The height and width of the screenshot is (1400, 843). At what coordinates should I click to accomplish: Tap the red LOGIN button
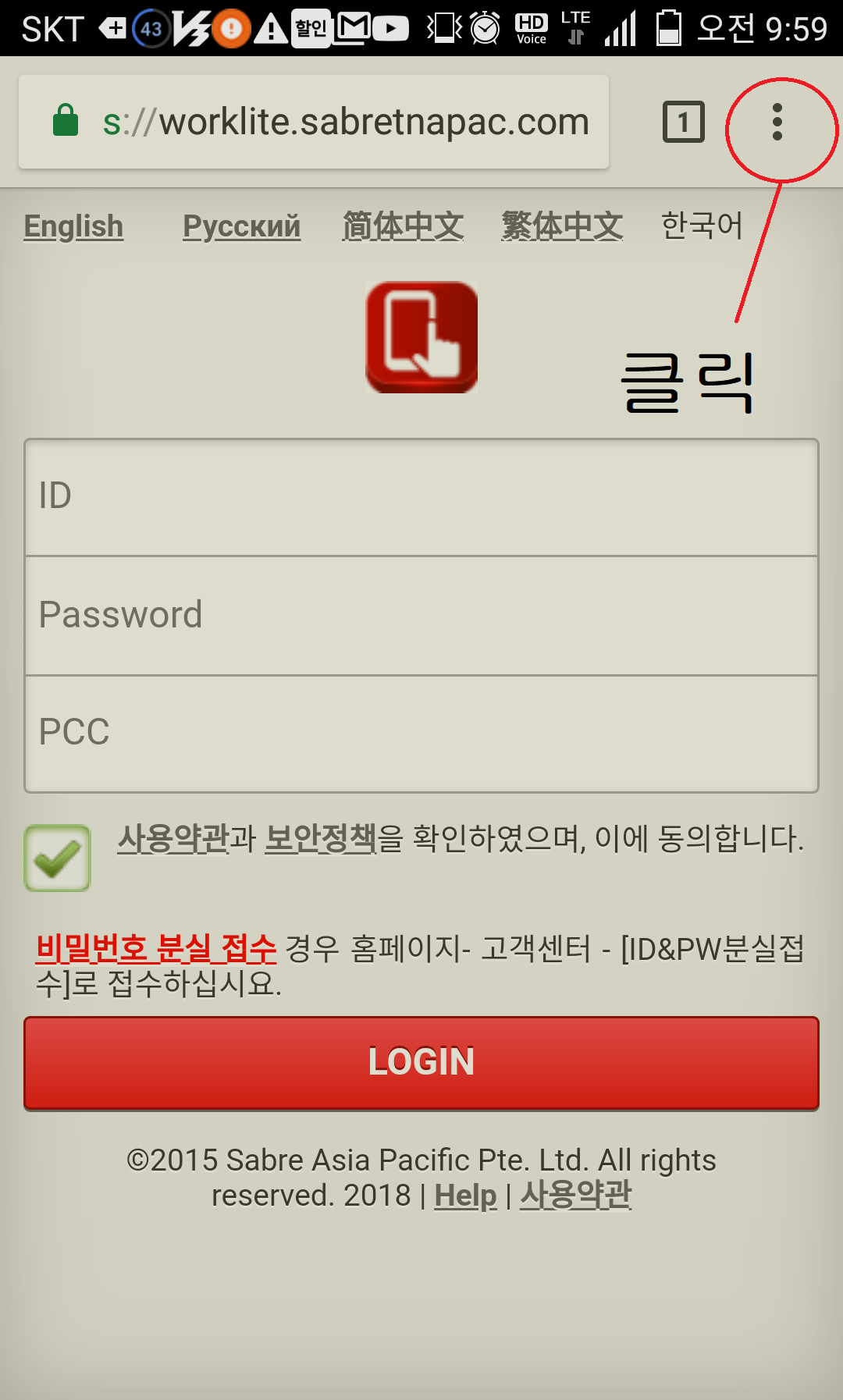421,1062
